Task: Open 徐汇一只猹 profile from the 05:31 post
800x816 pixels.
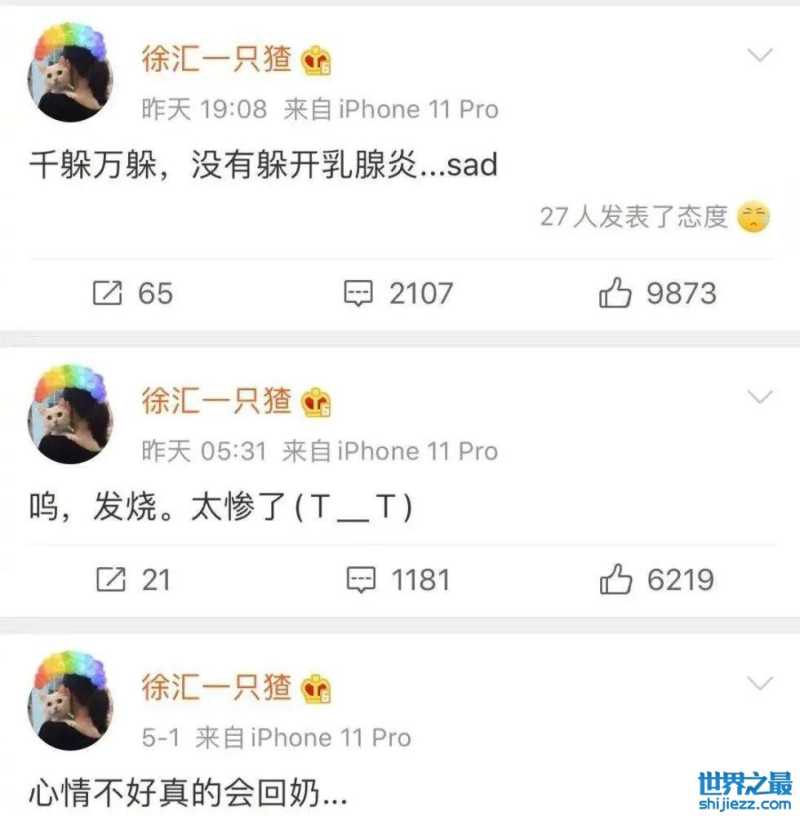Action: point(216,401)
